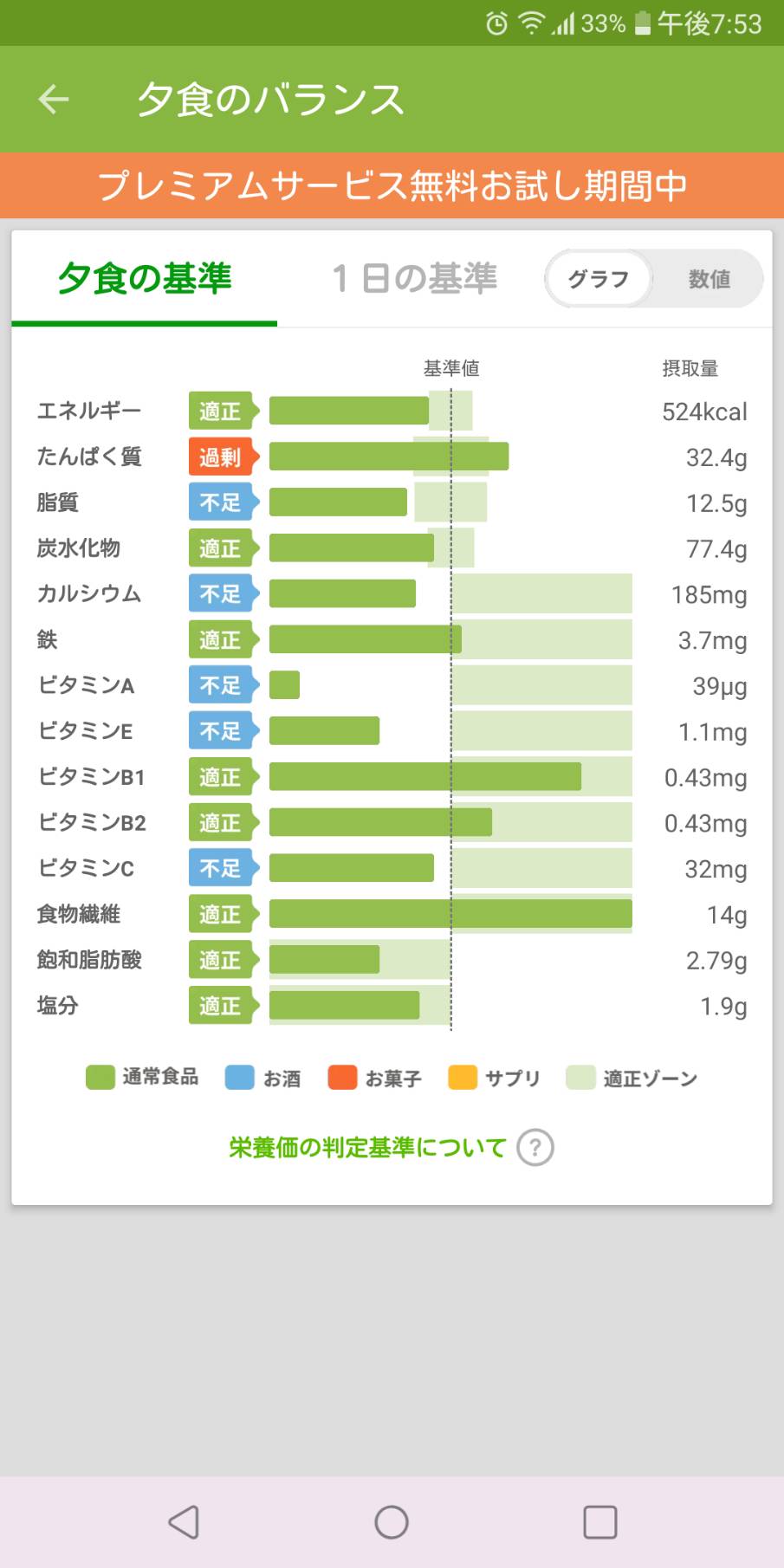This screenshot has height=1568, width=784.
Task: Go back using the top-left arrow
Action: click(x=54, y=100)
